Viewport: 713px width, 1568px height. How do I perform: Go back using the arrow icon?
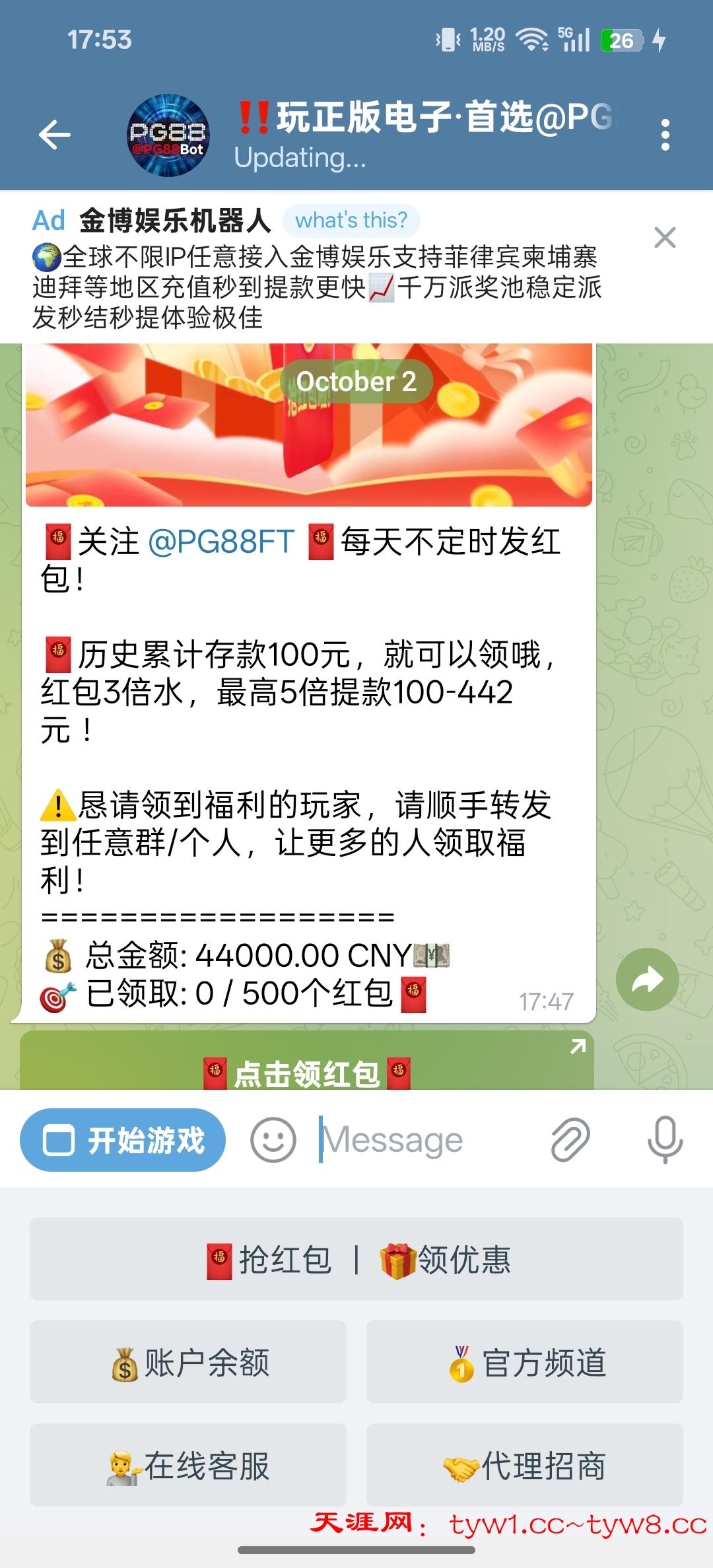pos(55,135)
